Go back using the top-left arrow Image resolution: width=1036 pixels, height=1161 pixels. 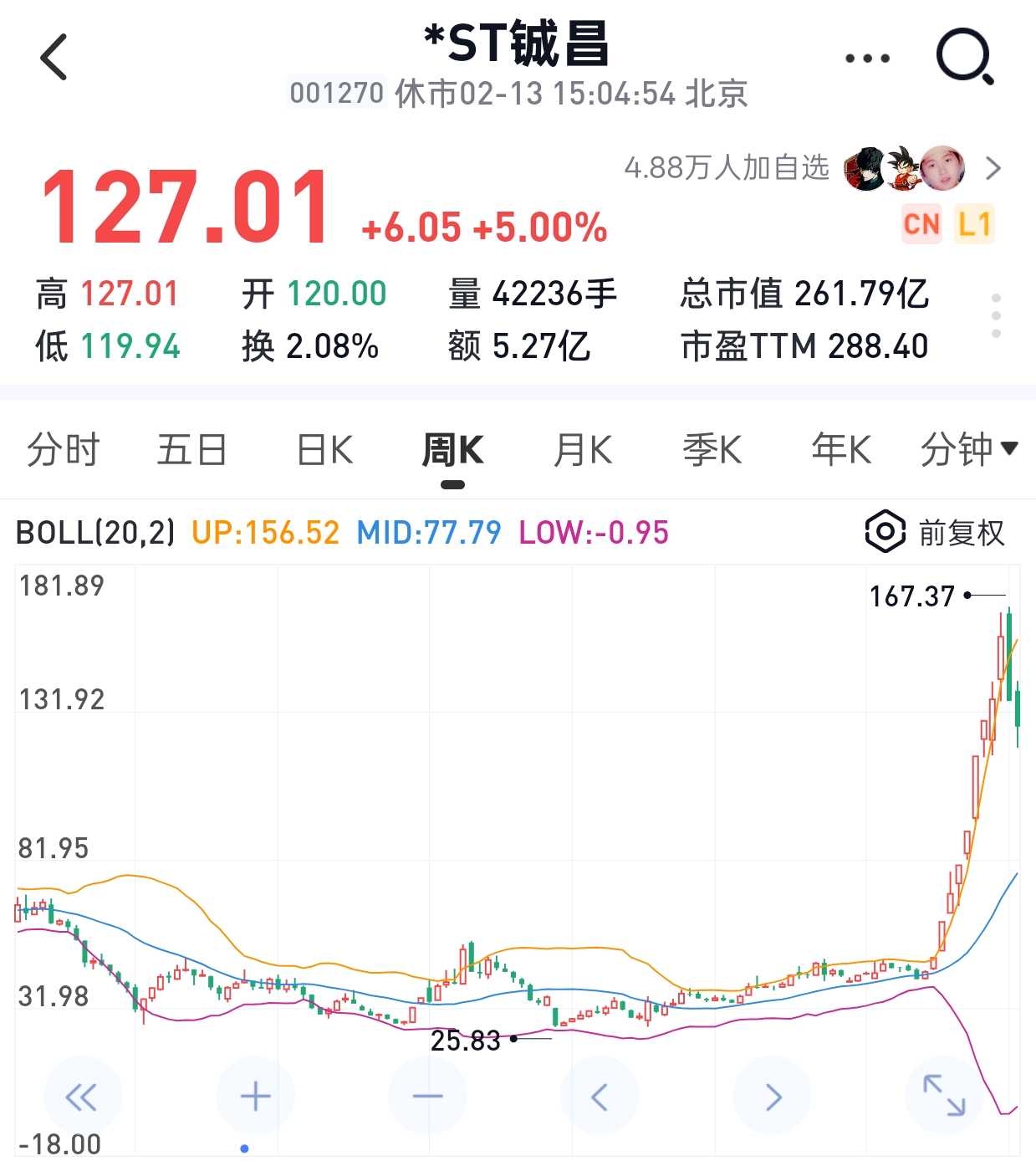pos(54,58)
